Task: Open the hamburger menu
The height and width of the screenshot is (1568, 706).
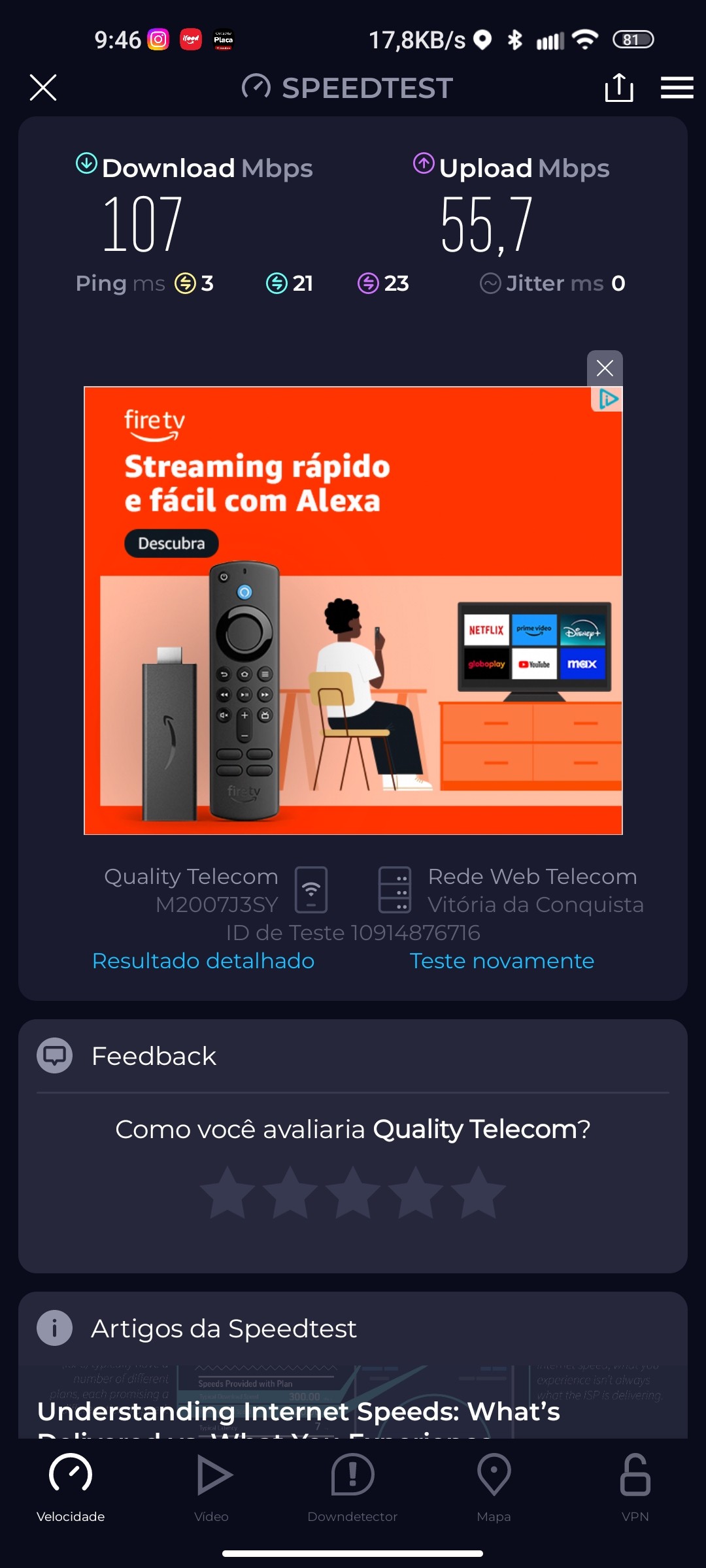Action: coord(677,88)
